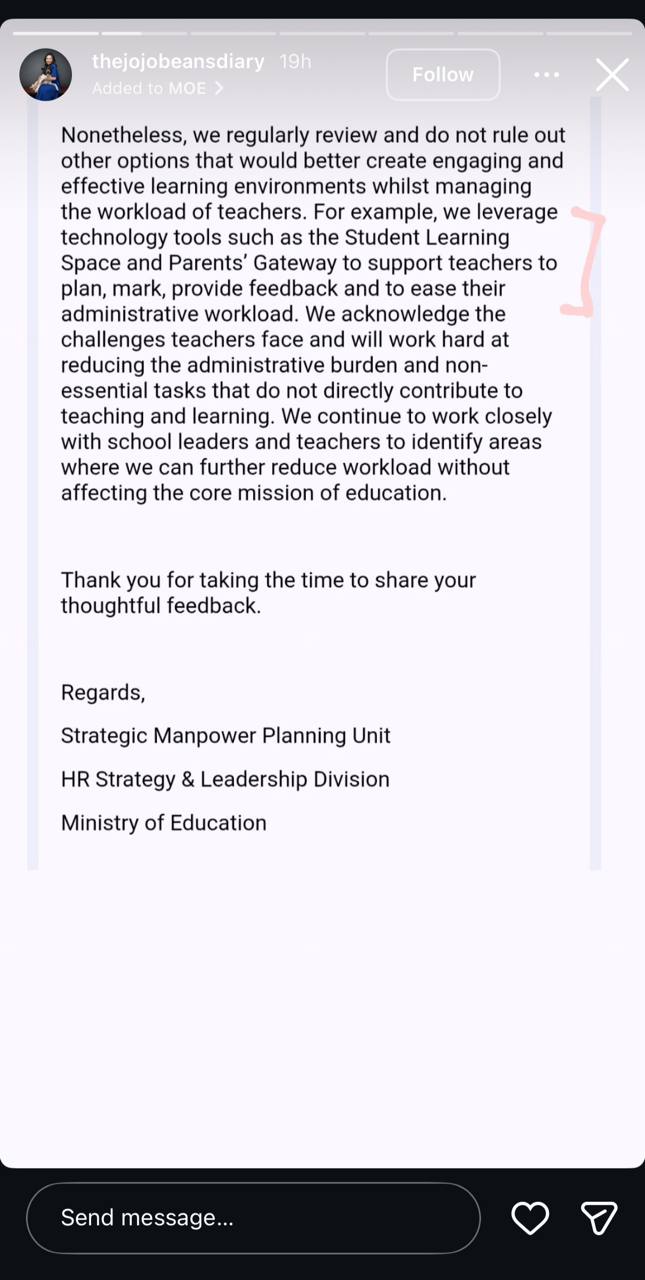Follow thejojobeansdiary
645x1280 pixels.
pyautogui.click(x=443, y=75)
